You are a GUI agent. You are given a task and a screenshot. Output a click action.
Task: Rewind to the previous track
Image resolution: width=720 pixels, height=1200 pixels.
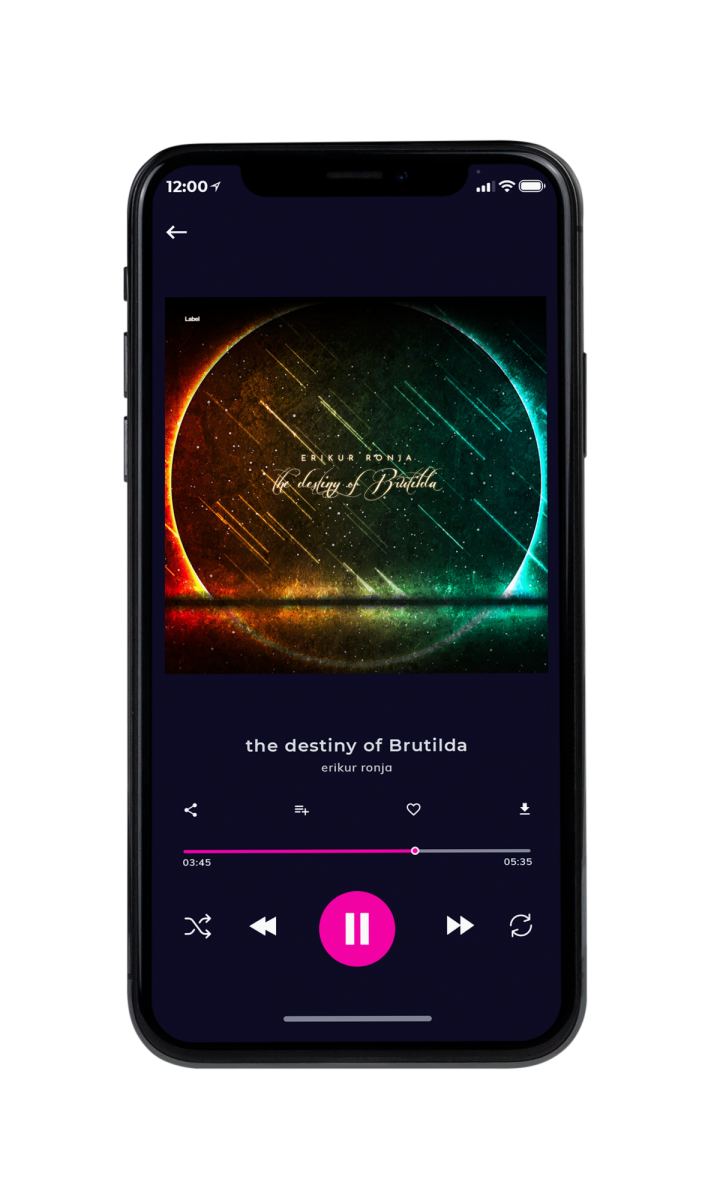coord(263,927)
